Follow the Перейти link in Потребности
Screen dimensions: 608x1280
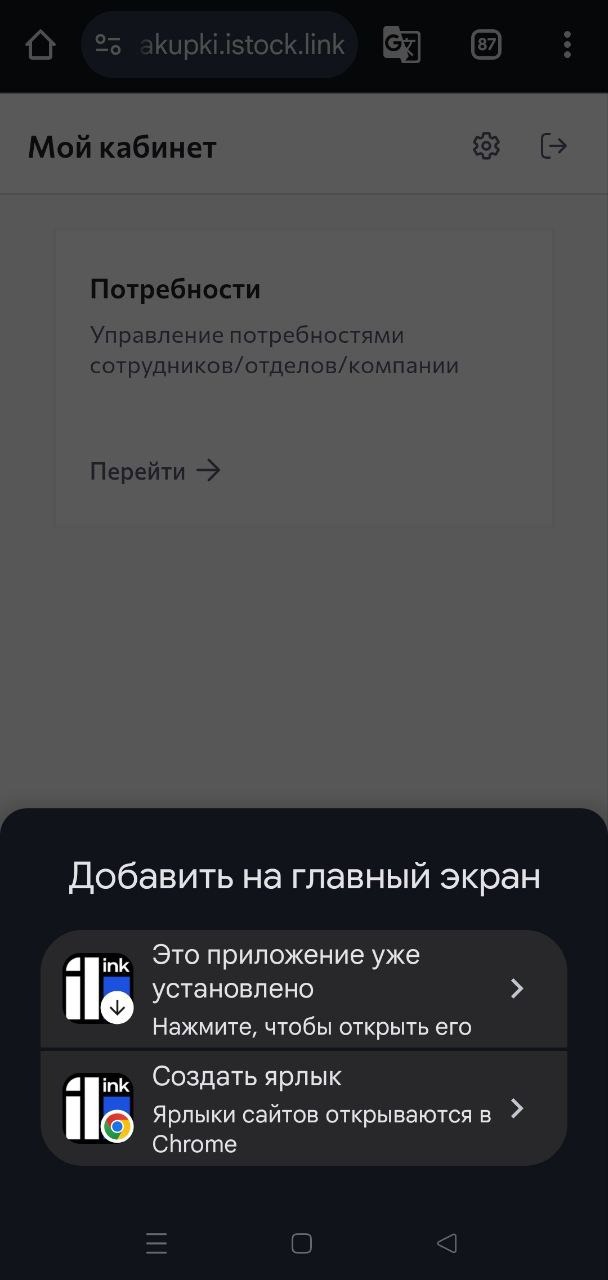tap(155, 471)
